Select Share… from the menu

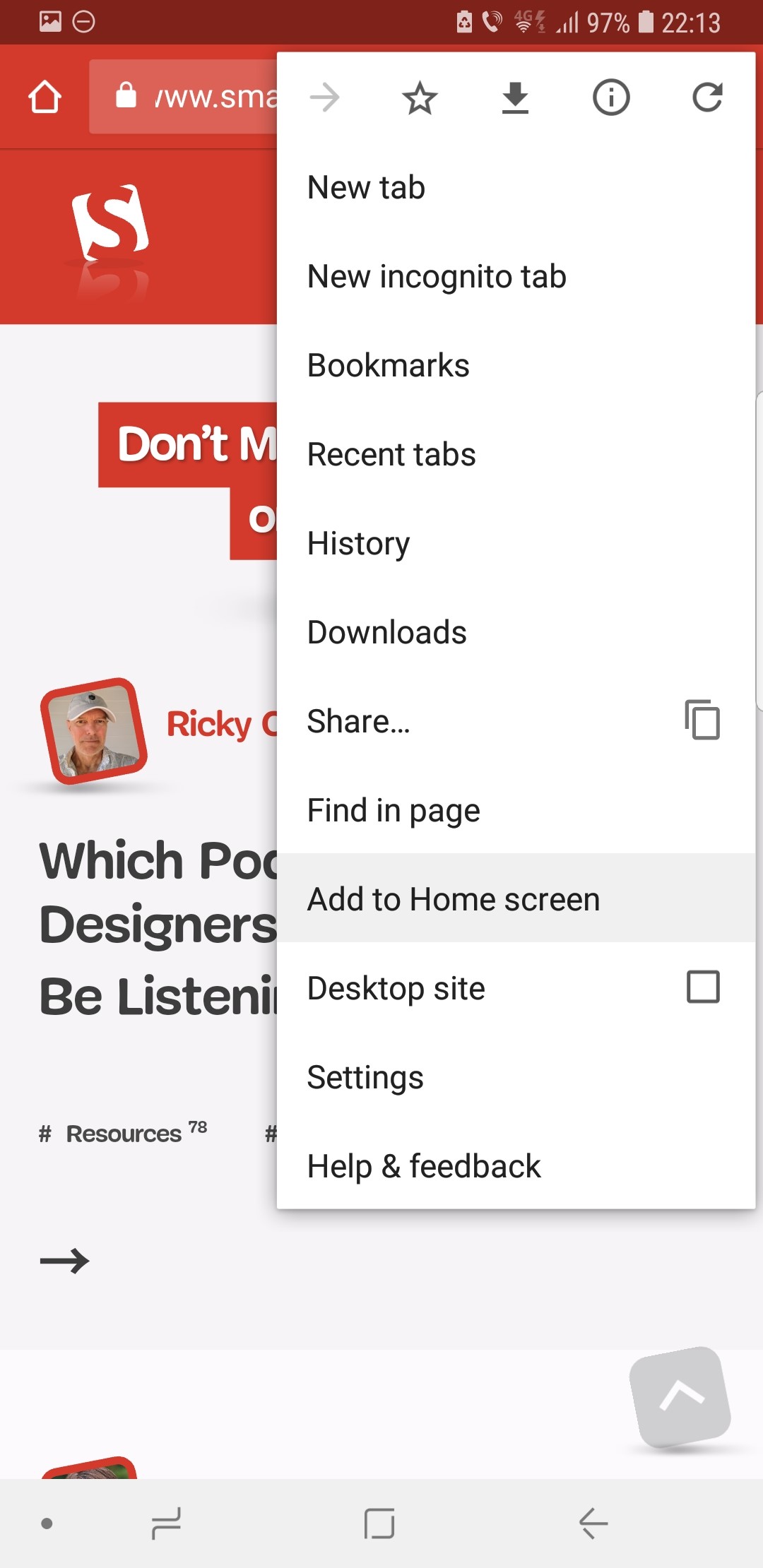358,722
